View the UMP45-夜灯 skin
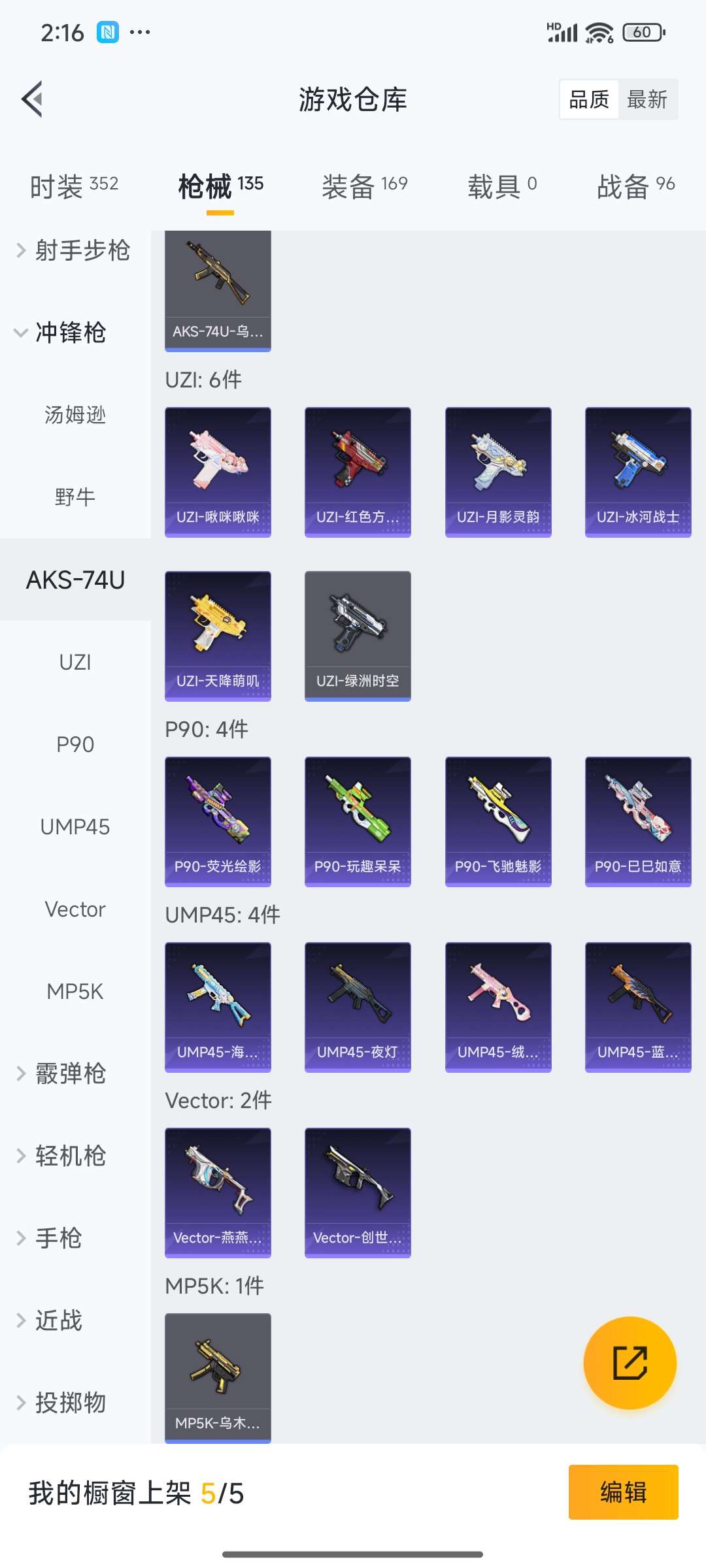This screenshot has height=1568, width=706. point(358,1007)
